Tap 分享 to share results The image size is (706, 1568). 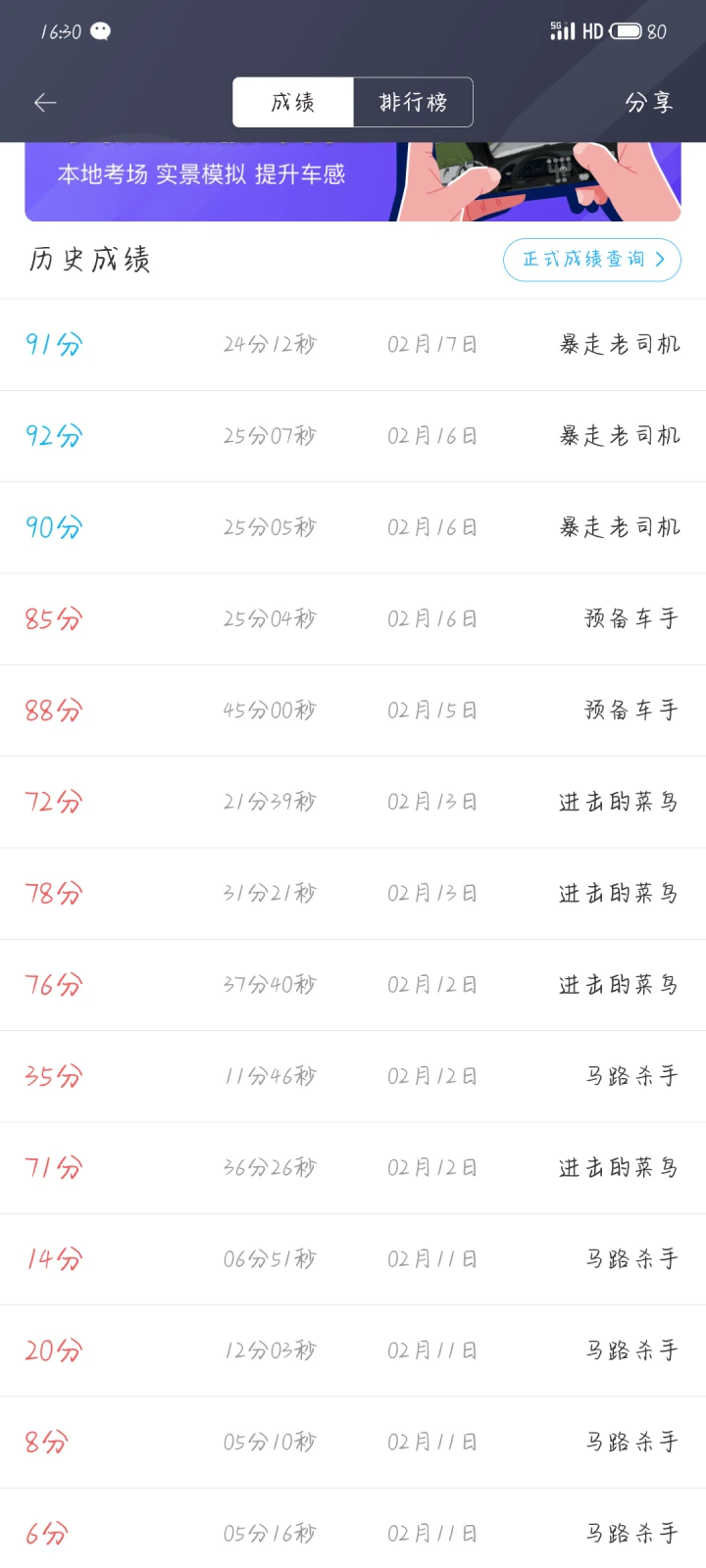pos(648,102)
